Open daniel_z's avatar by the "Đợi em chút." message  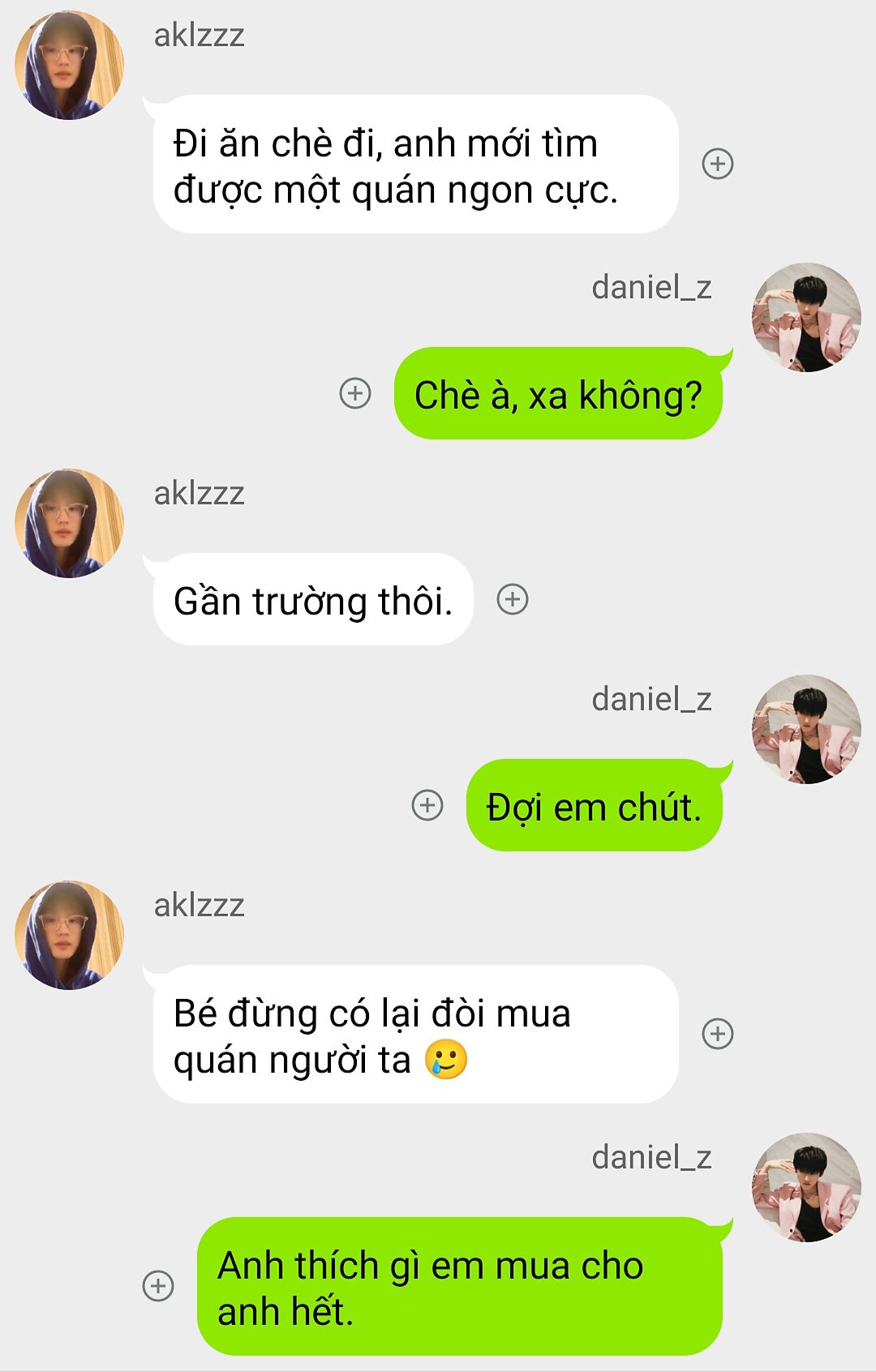pos(806,730)
